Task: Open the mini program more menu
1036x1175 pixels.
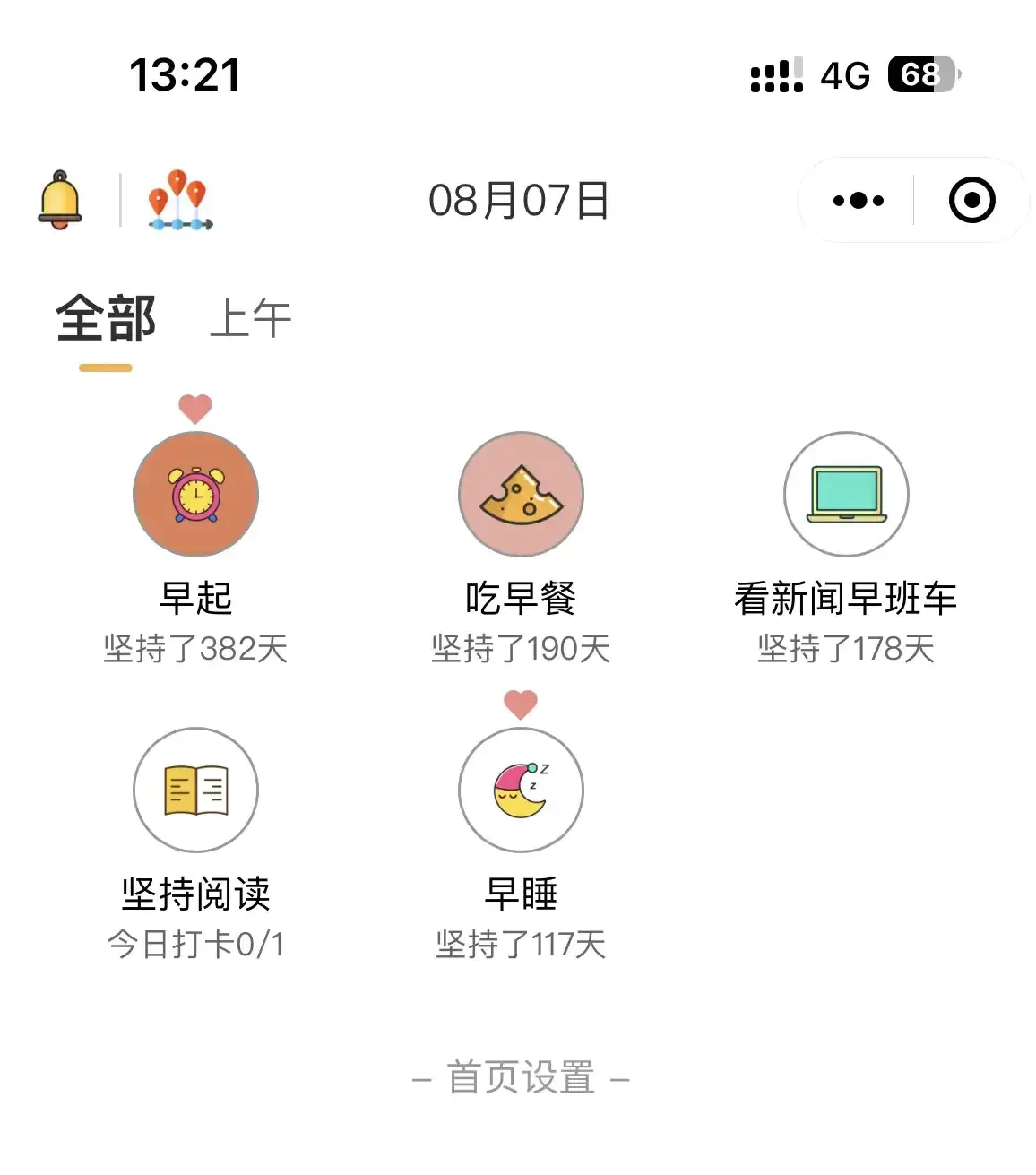Action: 858,200
